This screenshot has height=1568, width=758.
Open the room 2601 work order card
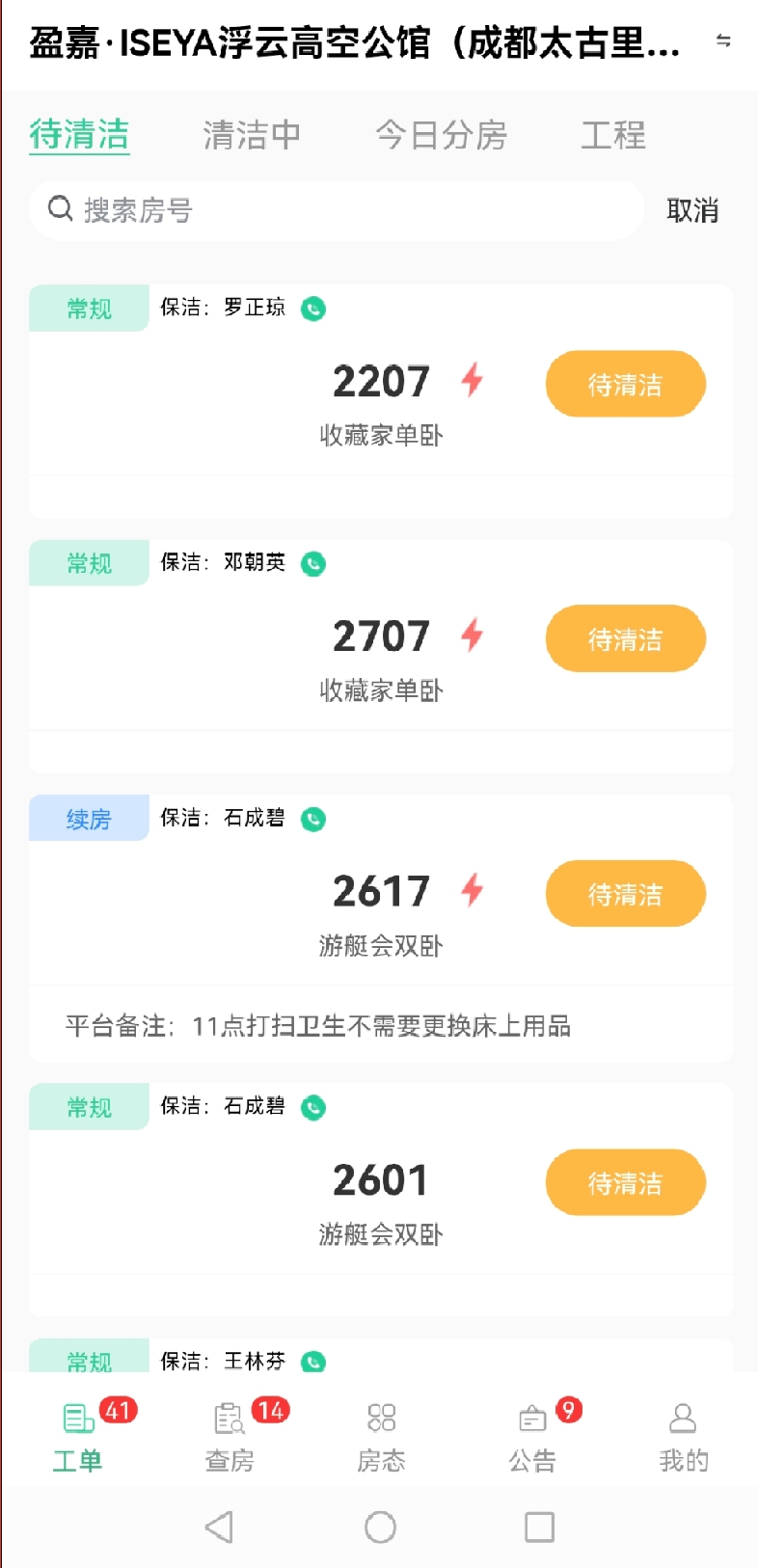pyautogui.click(x=381, y=1200)
